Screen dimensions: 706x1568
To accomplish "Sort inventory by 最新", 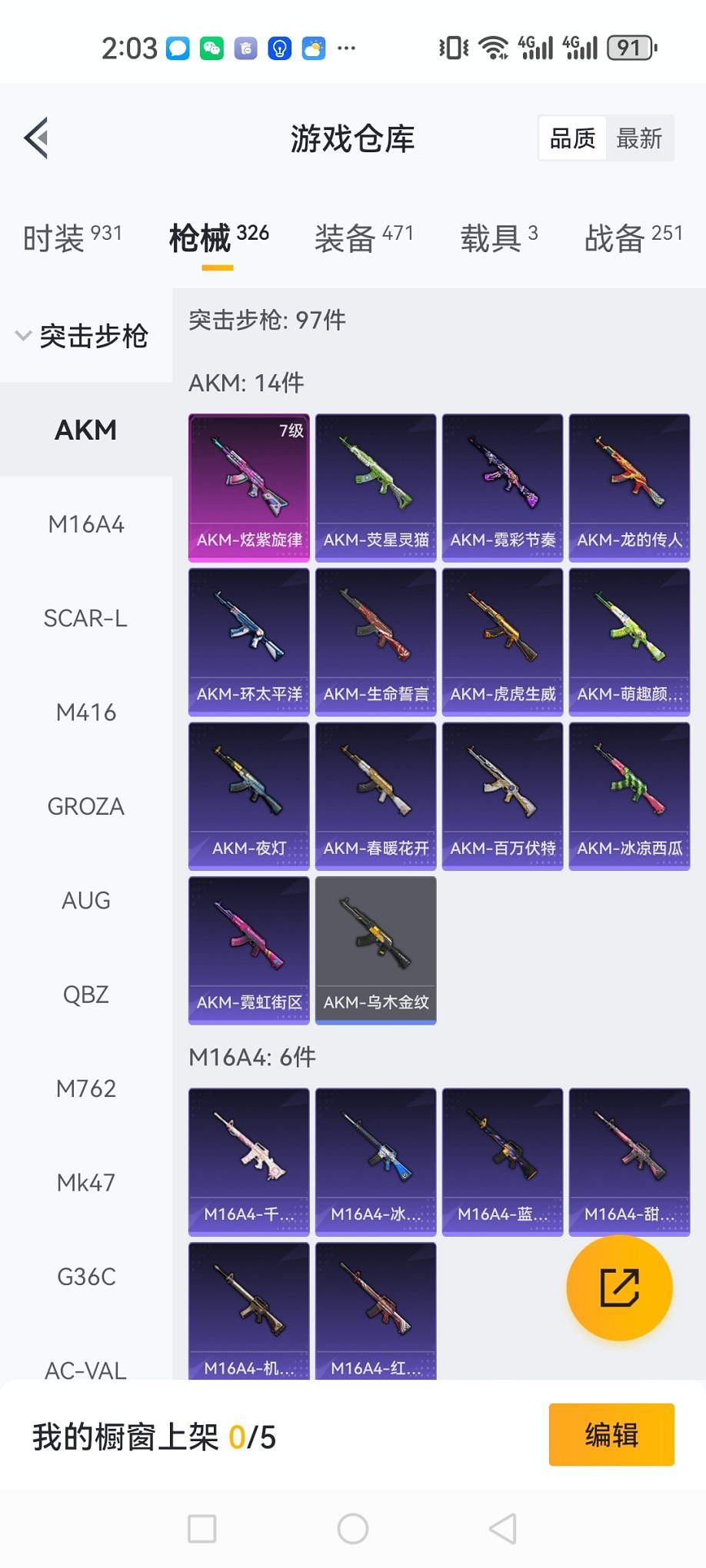I will pyautogui.click(x=639, y=138).
